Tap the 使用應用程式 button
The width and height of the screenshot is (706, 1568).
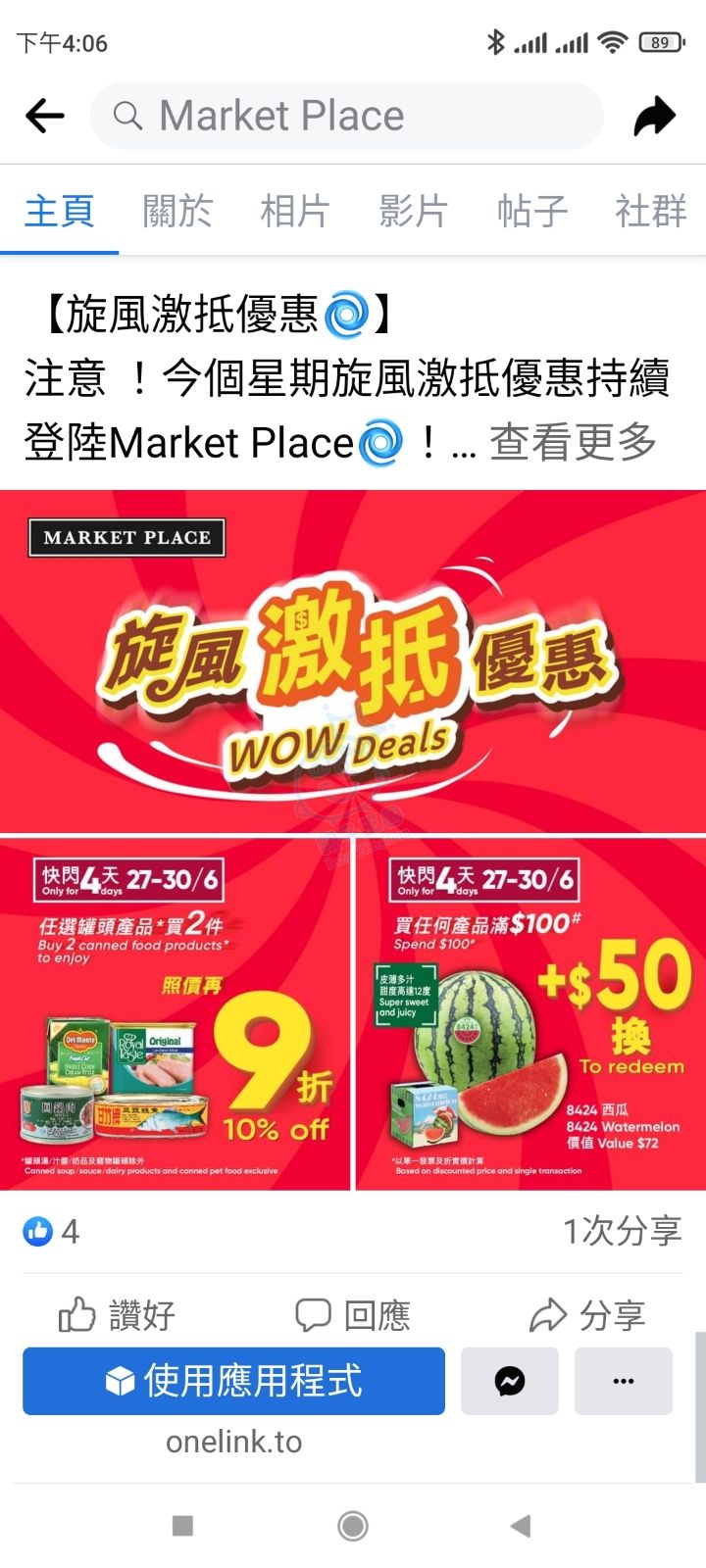233,1381
